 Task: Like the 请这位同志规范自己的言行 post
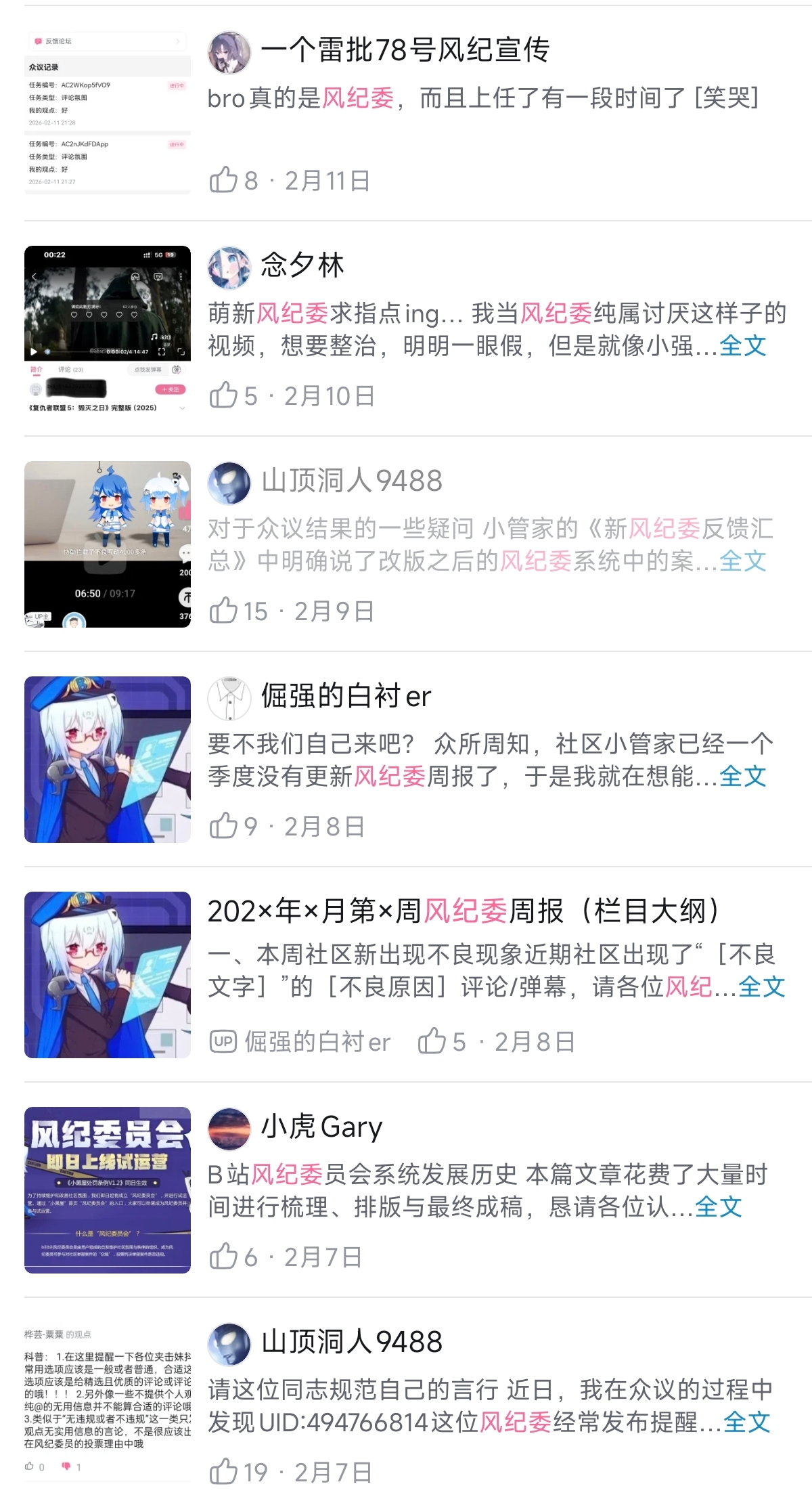point(224,1473)
